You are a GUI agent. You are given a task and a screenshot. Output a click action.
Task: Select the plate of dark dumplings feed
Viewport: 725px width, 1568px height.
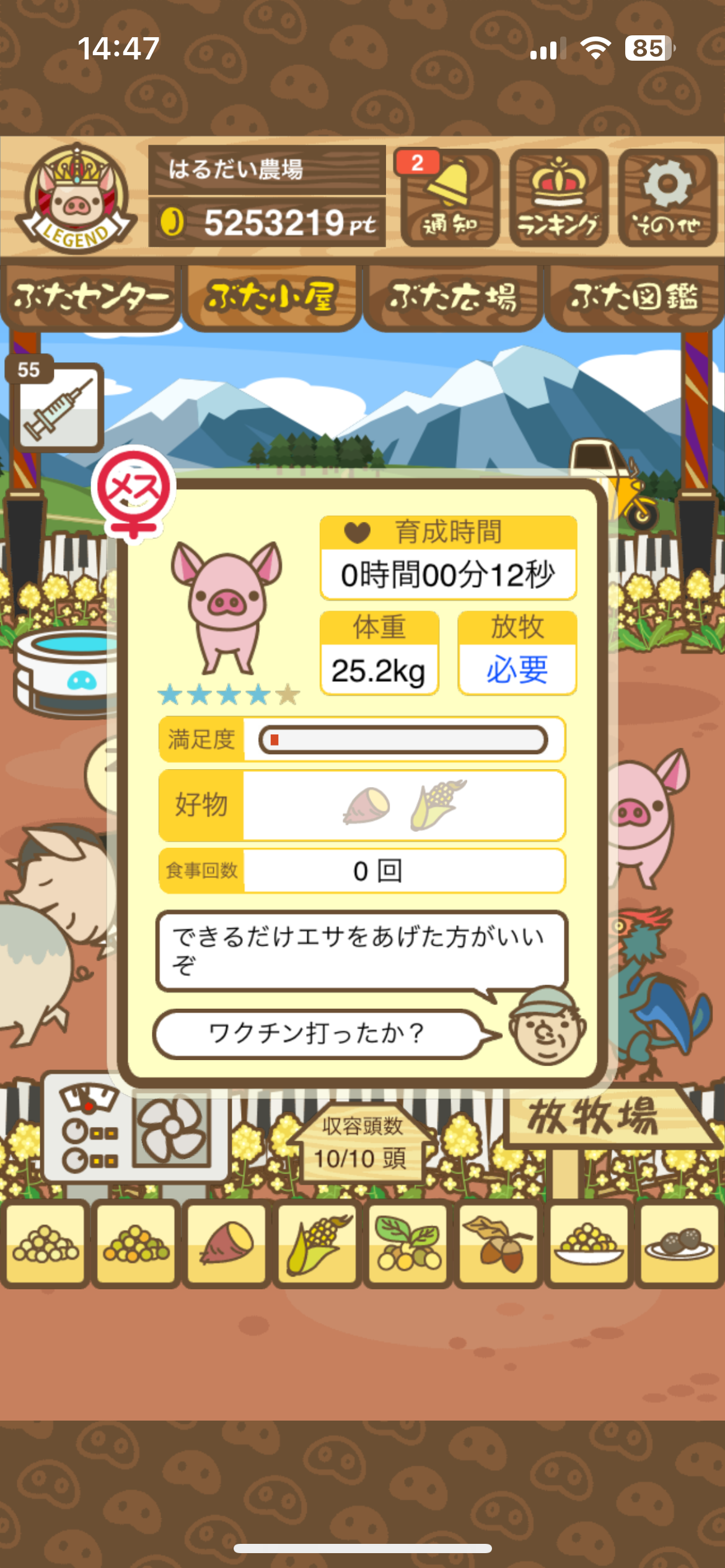(680, 1242)
